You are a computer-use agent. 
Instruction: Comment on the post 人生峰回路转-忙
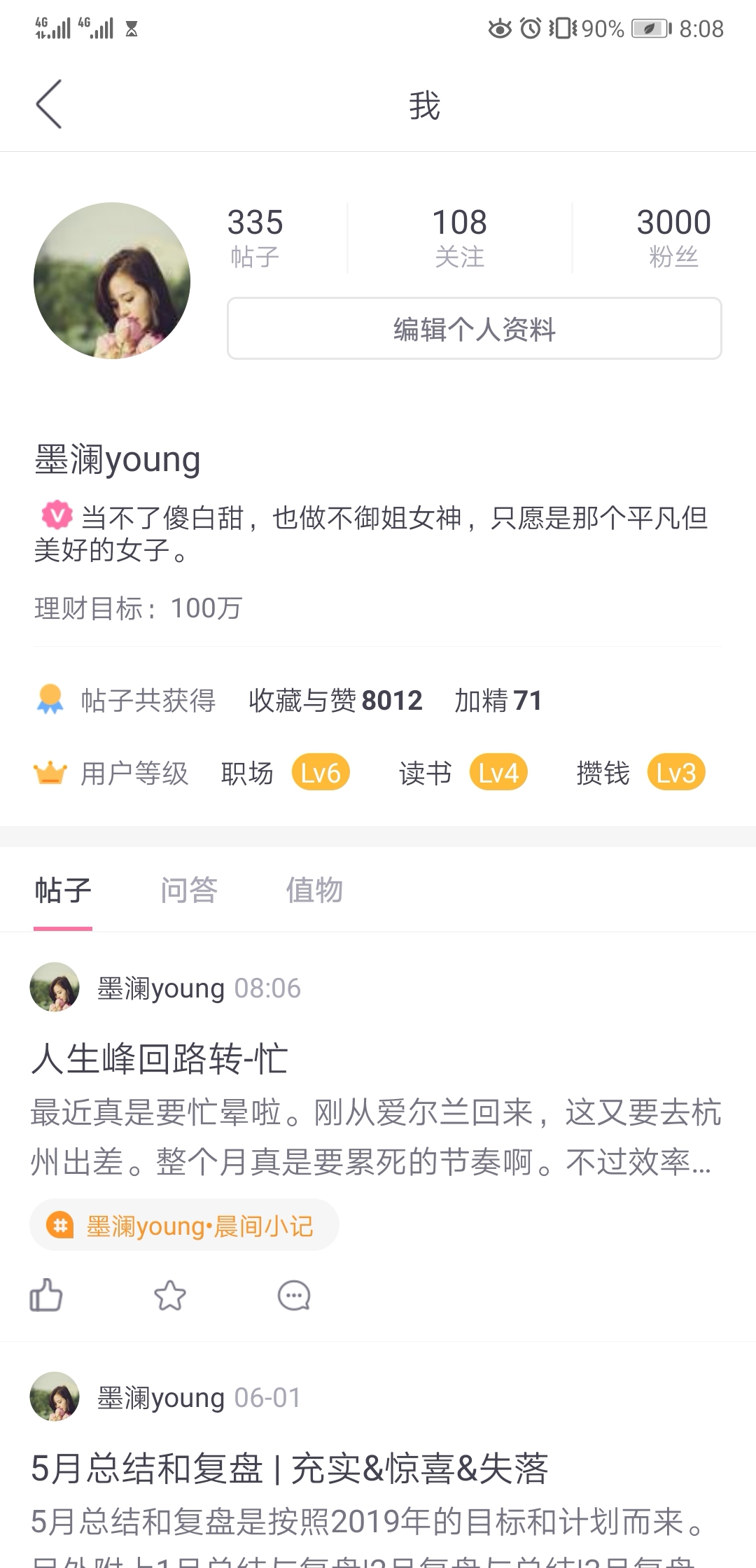pos(294,1296)
